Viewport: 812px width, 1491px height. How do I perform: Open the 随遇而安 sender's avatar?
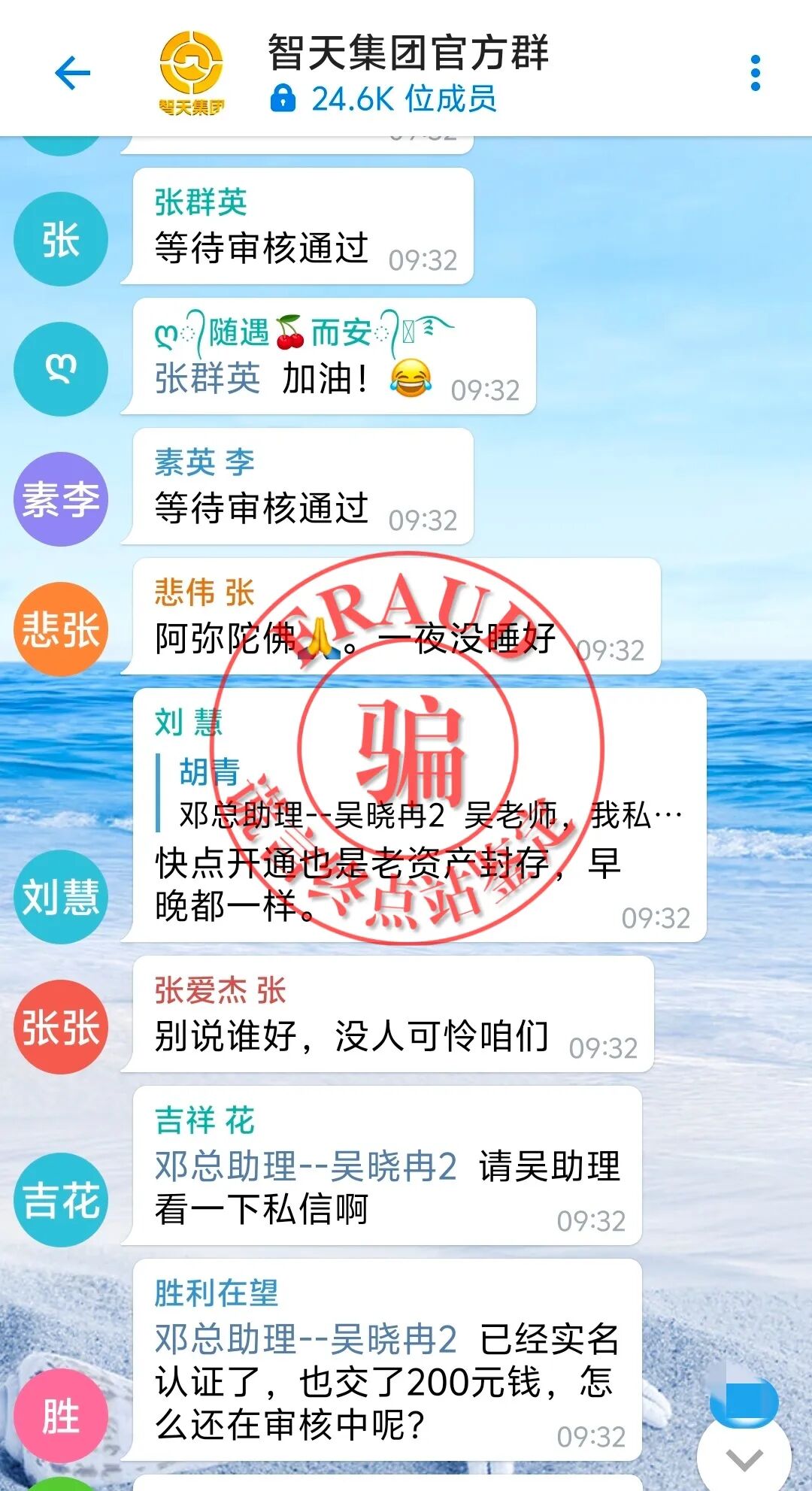61,369
